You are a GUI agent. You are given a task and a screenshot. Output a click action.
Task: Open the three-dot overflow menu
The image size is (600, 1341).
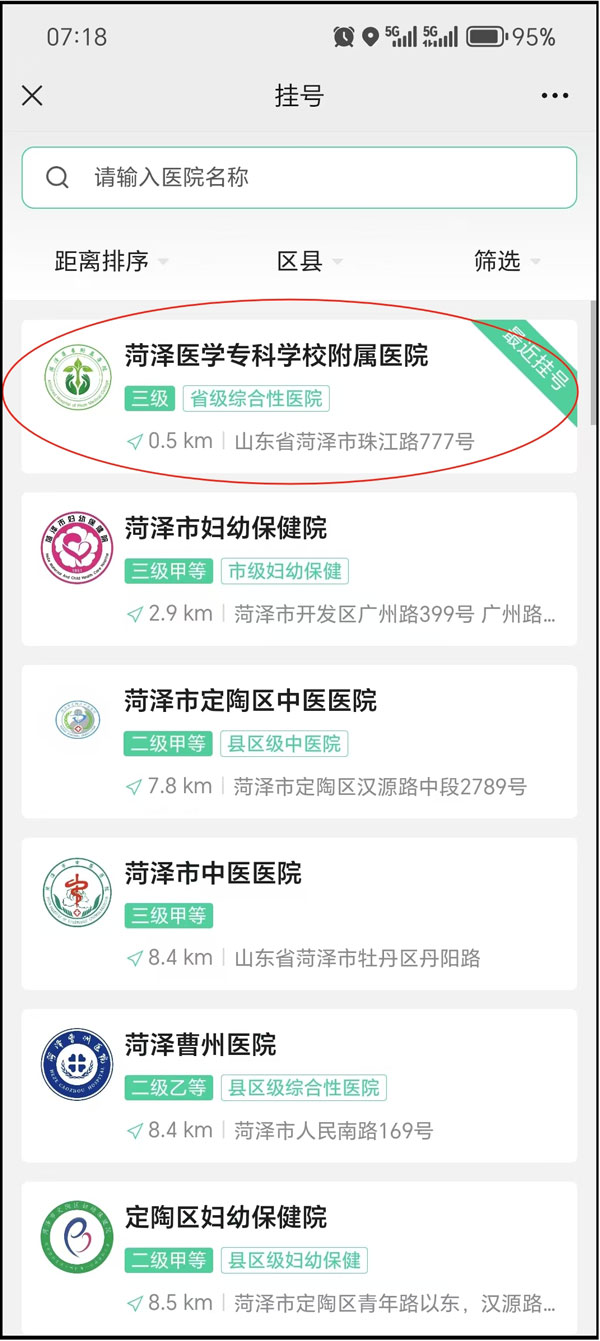(554, 96)
